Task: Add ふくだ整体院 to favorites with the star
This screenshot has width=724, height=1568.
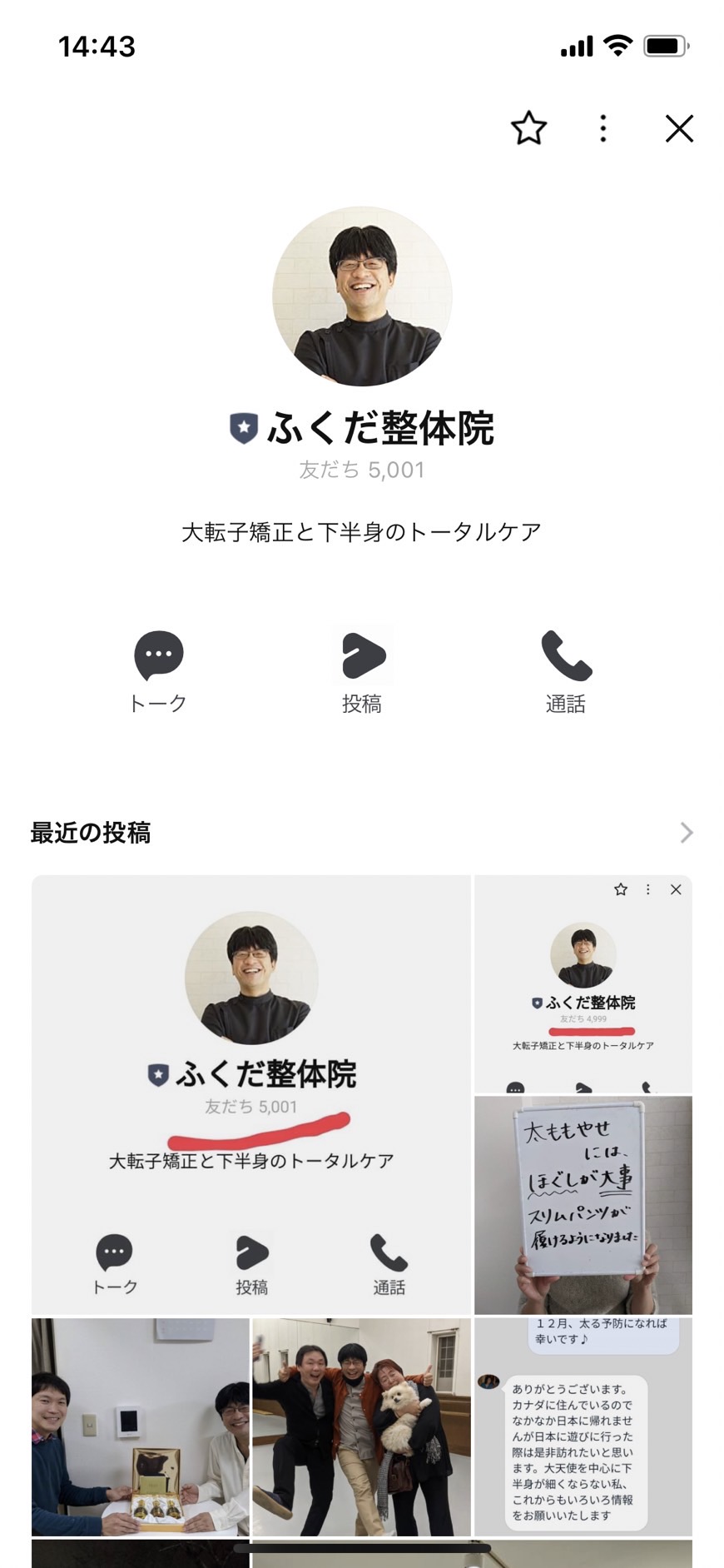Action: [x=528, y=129]
